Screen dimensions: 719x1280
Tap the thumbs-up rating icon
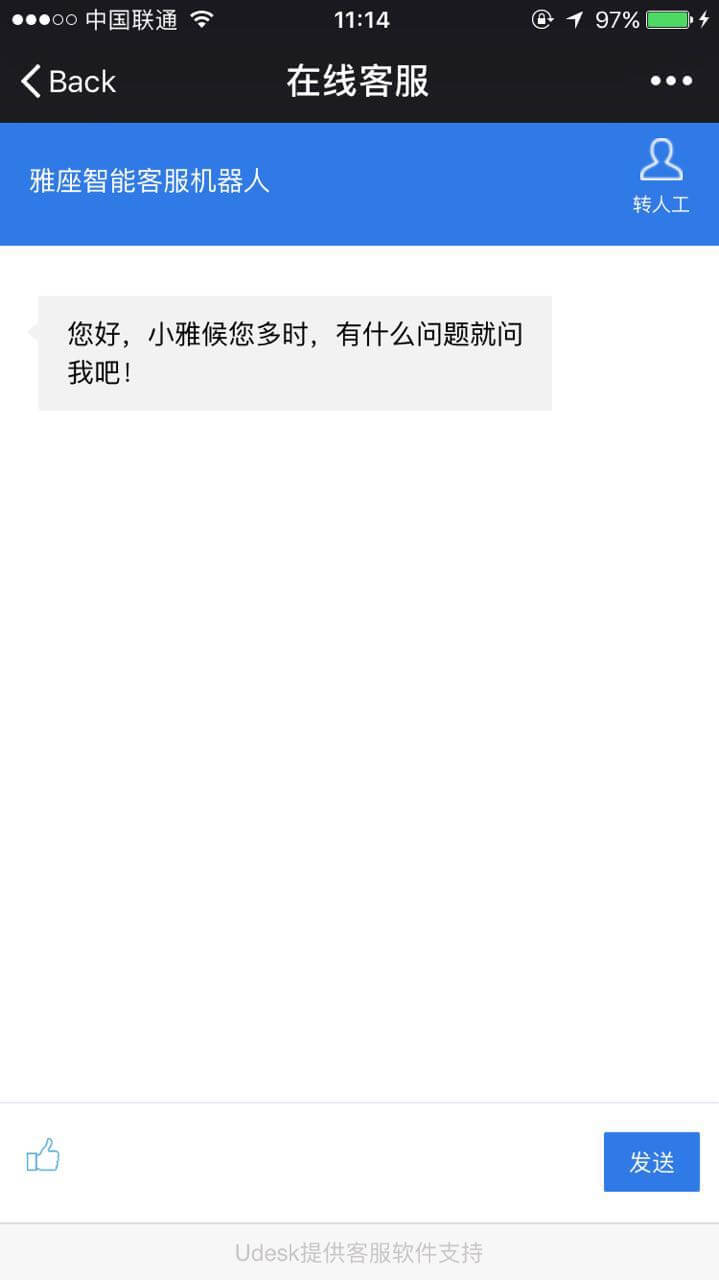[43, 1156]
